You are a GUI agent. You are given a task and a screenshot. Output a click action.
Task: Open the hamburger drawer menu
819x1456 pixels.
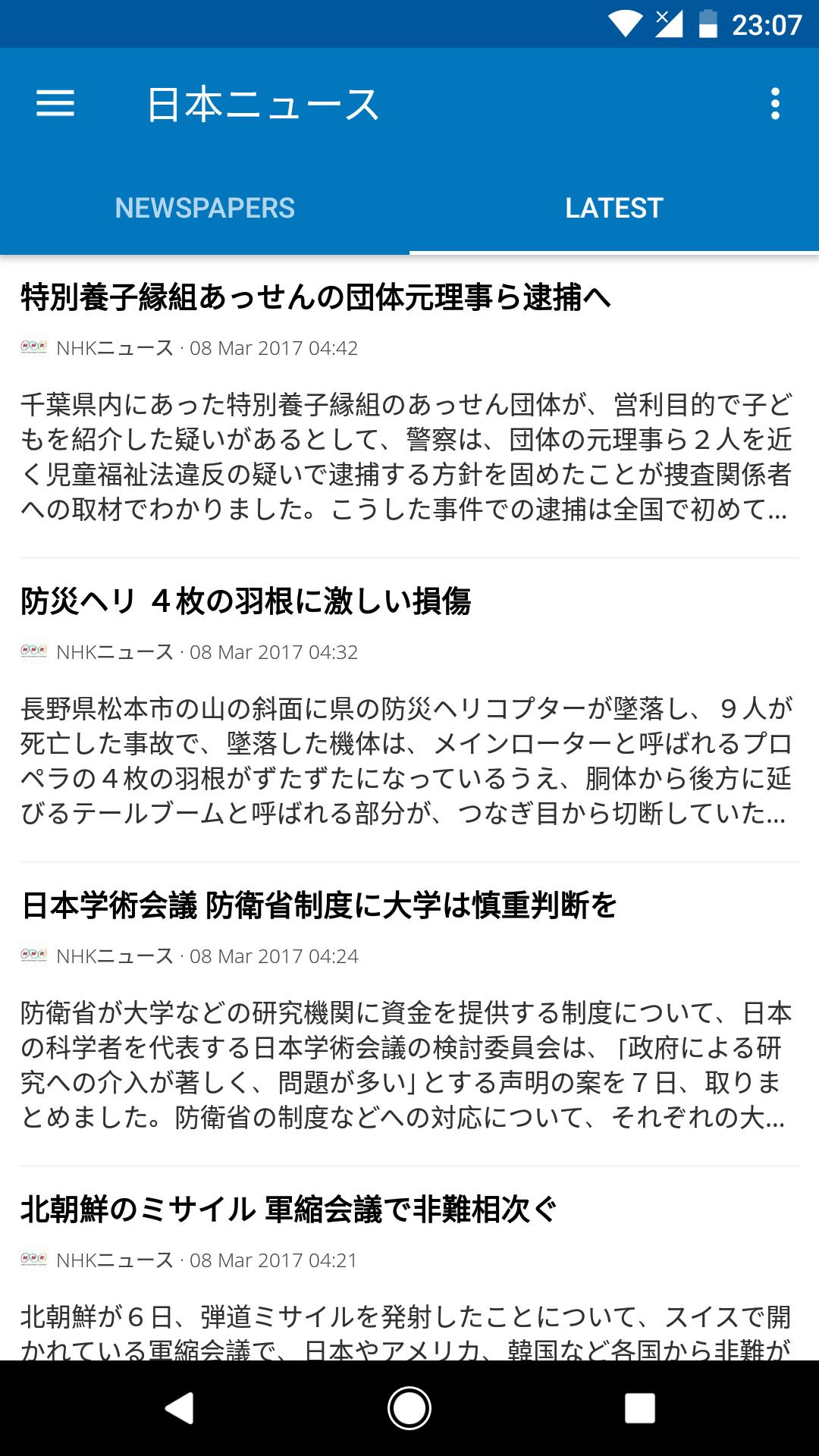[55, 103]
